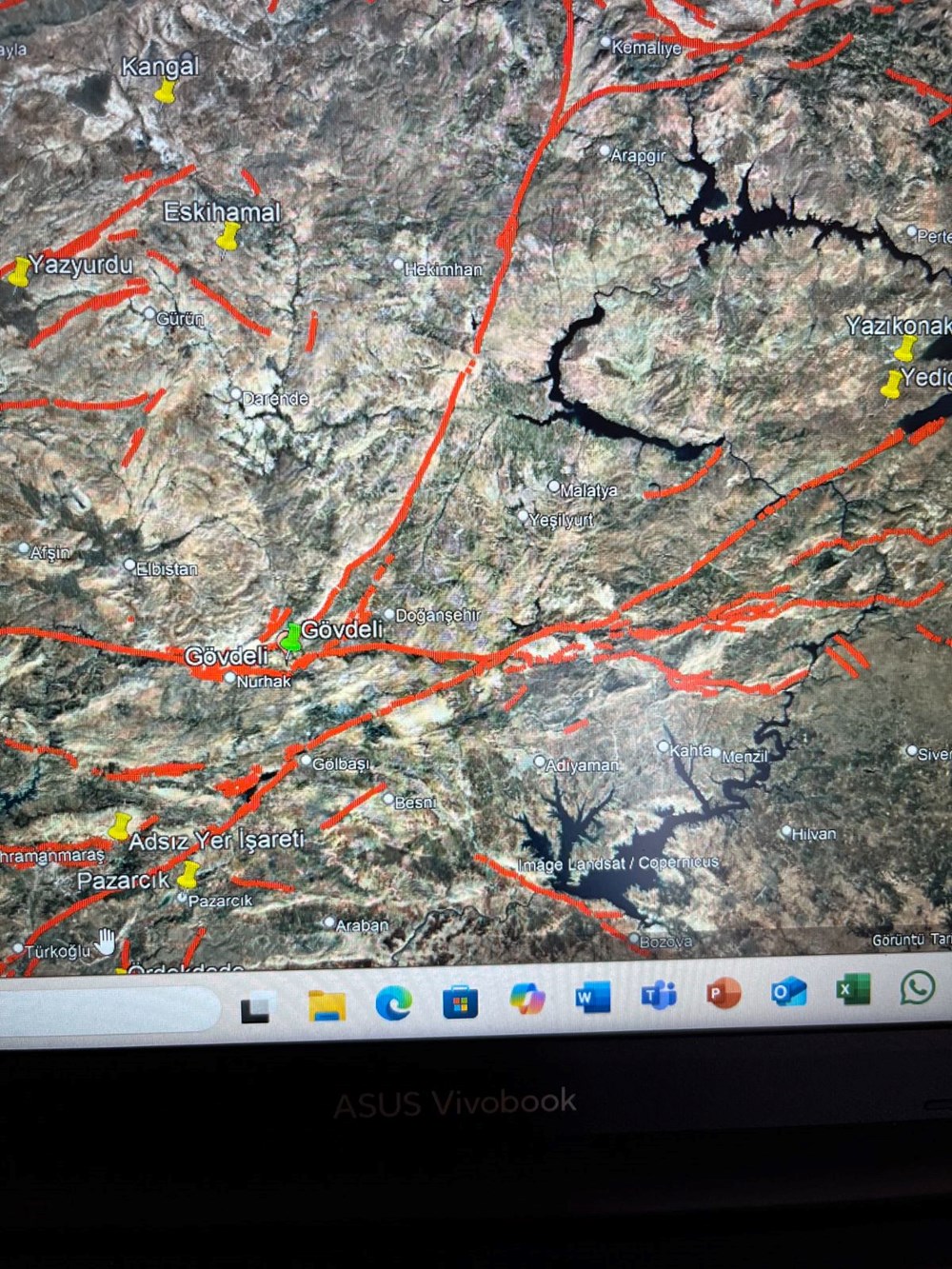952x1269 pixels.
Task: Open Microsoft Teams
Action: pyautogui.click(x=658, y=996)
